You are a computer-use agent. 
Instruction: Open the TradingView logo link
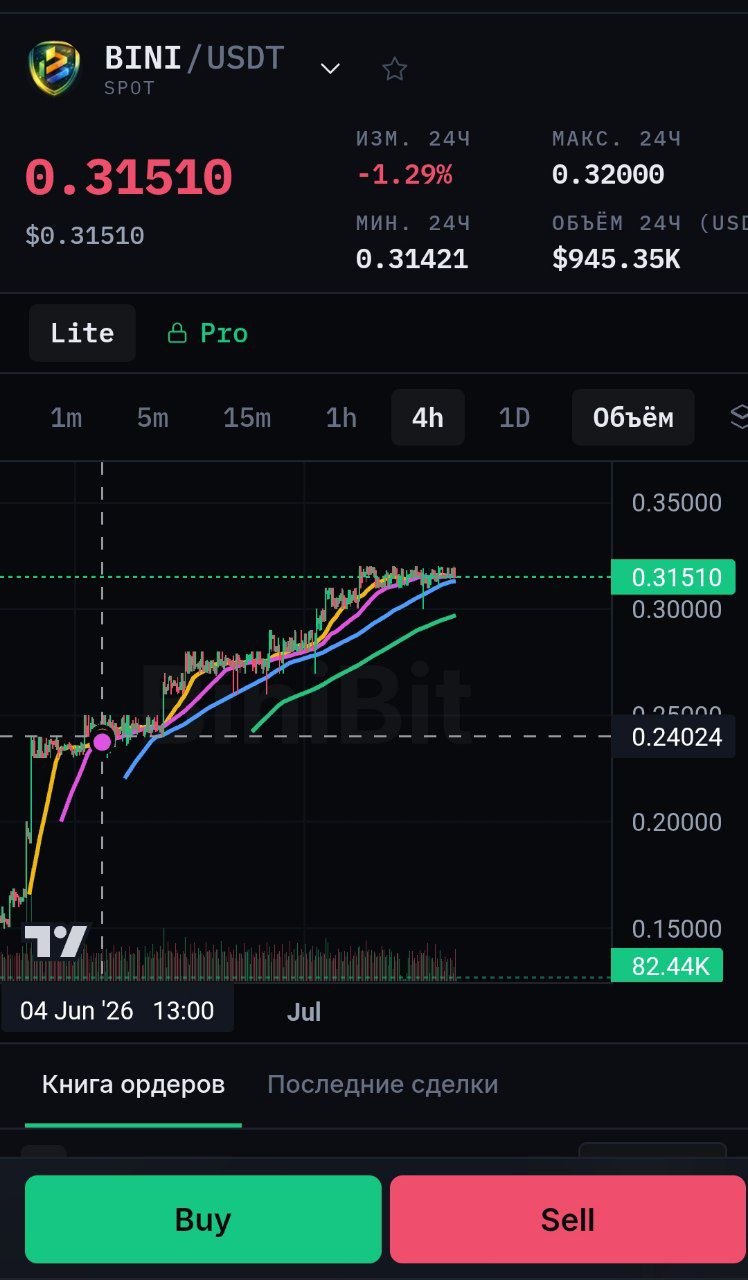pyautogui.click(x=55, y=941)
